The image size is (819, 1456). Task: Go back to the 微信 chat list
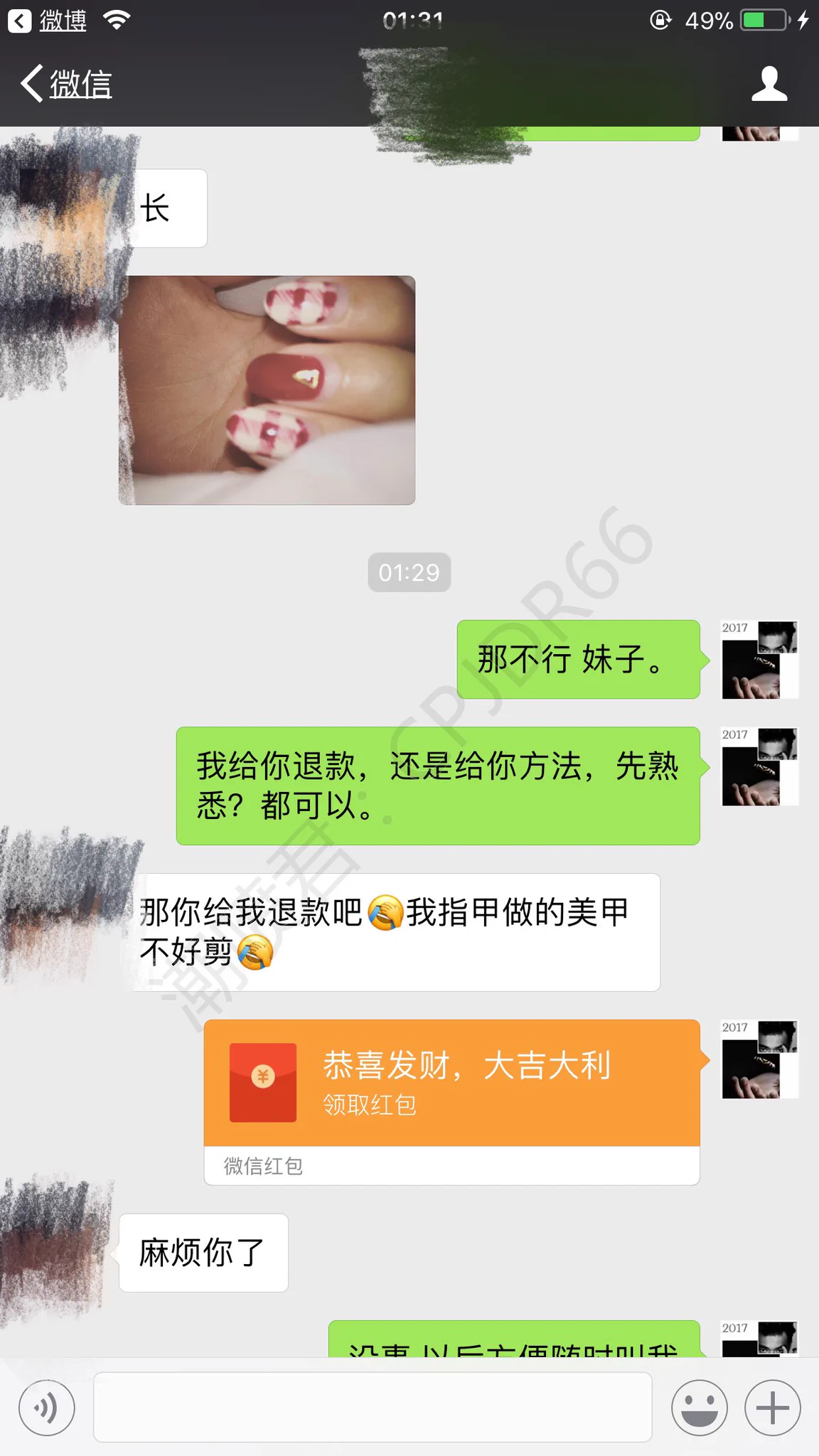[66, 84]
